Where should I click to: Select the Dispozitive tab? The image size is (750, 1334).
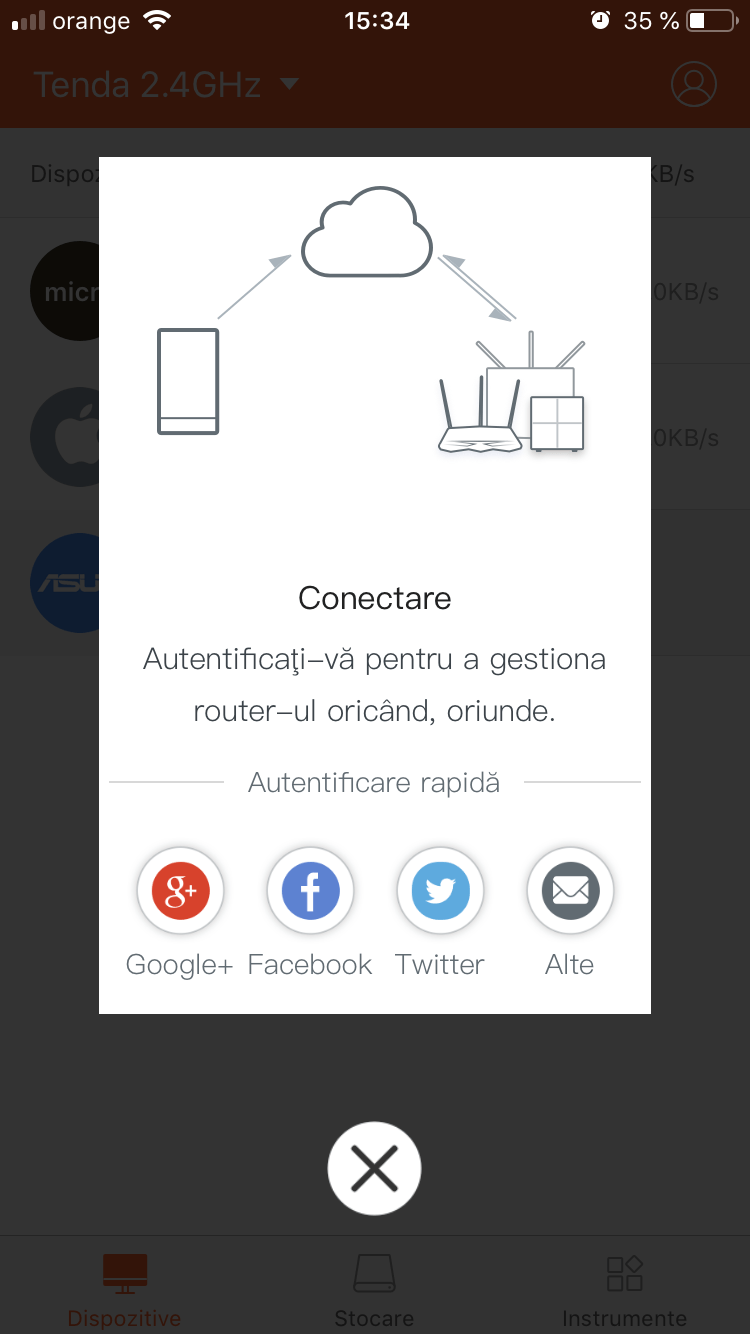[125, 1289]
